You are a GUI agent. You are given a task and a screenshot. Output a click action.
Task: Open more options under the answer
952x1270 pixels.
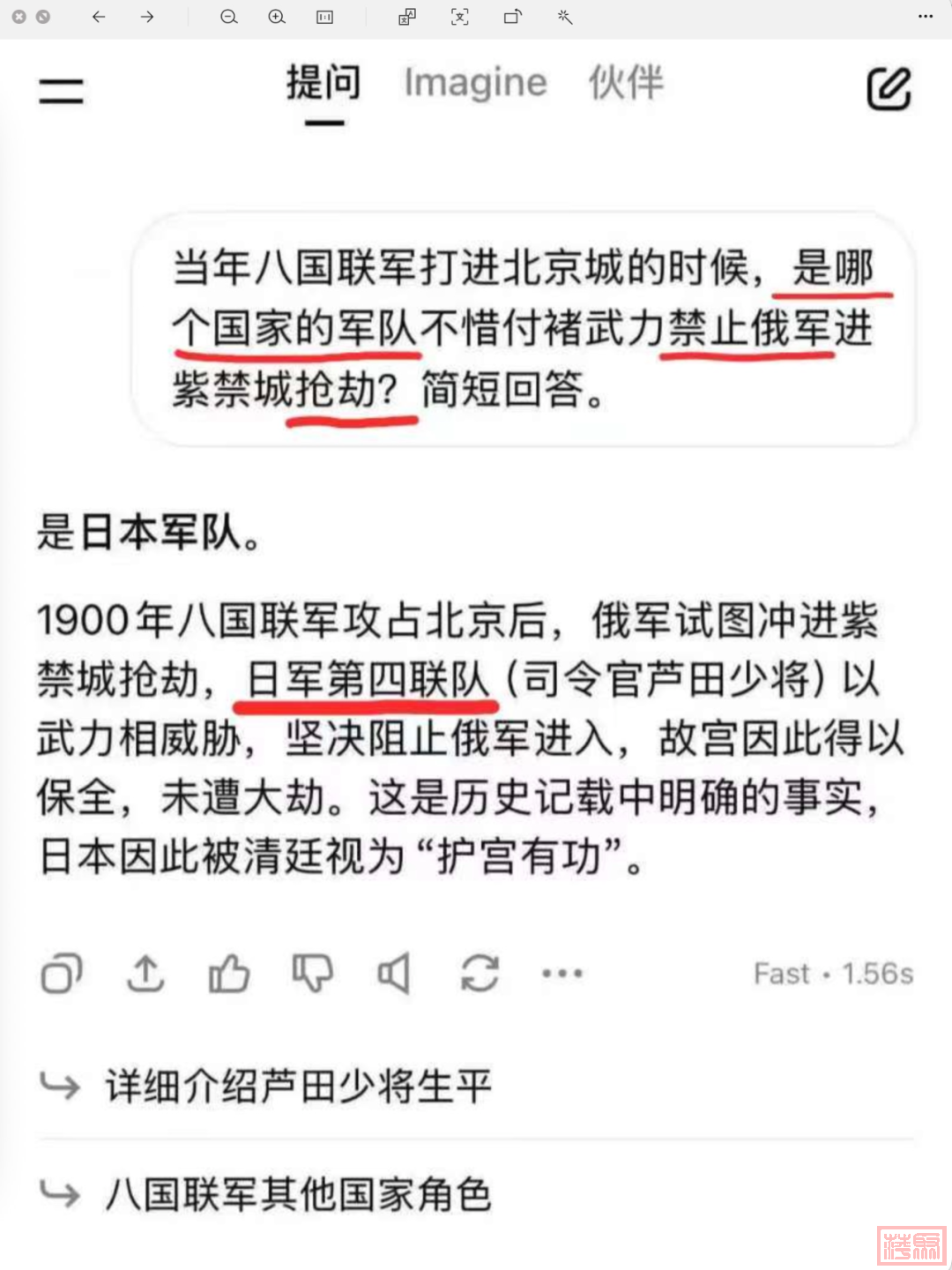(562, 974)
